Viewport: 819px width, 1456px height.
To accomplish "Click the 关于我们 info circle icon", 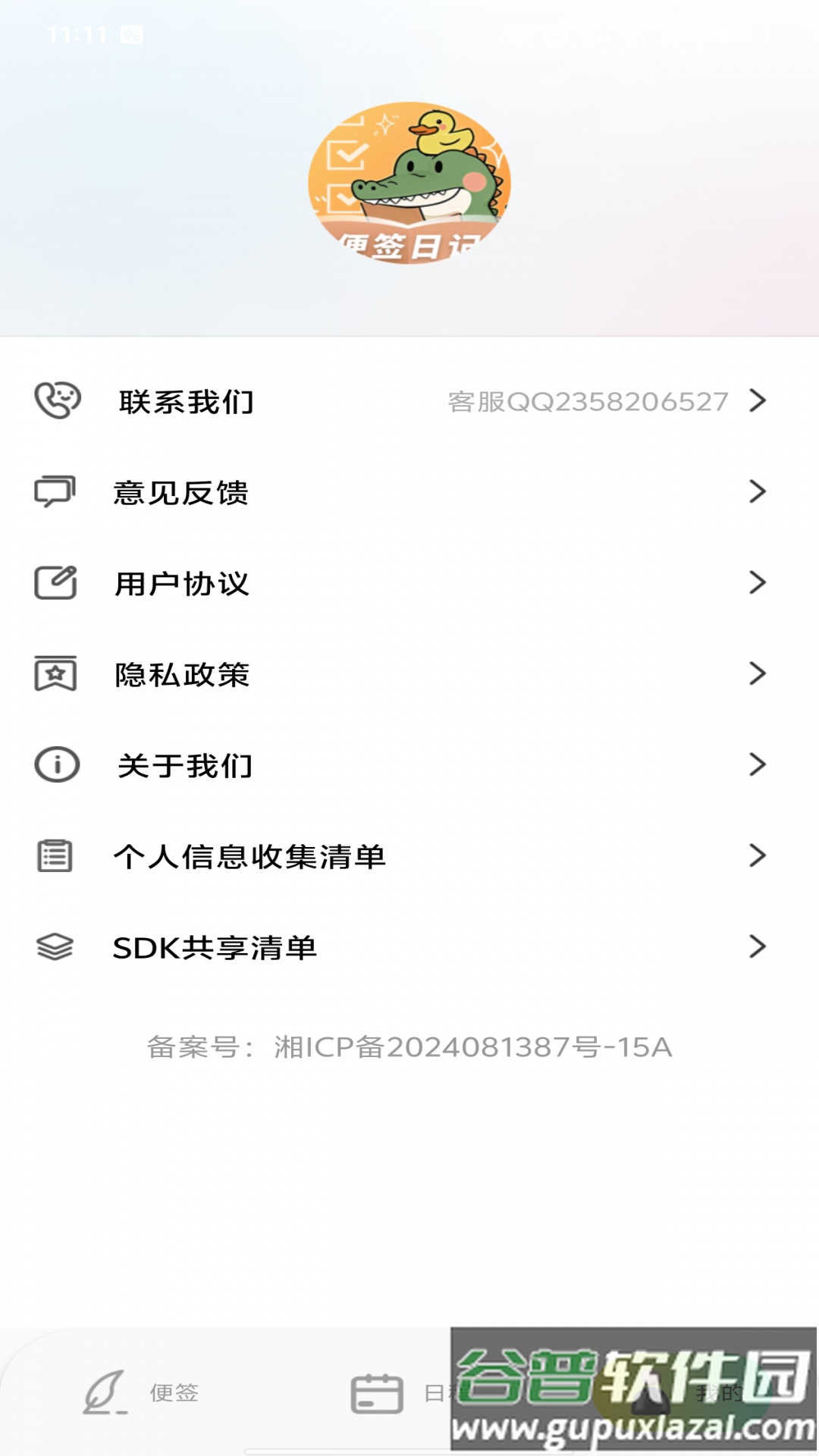I will point(55,764).
